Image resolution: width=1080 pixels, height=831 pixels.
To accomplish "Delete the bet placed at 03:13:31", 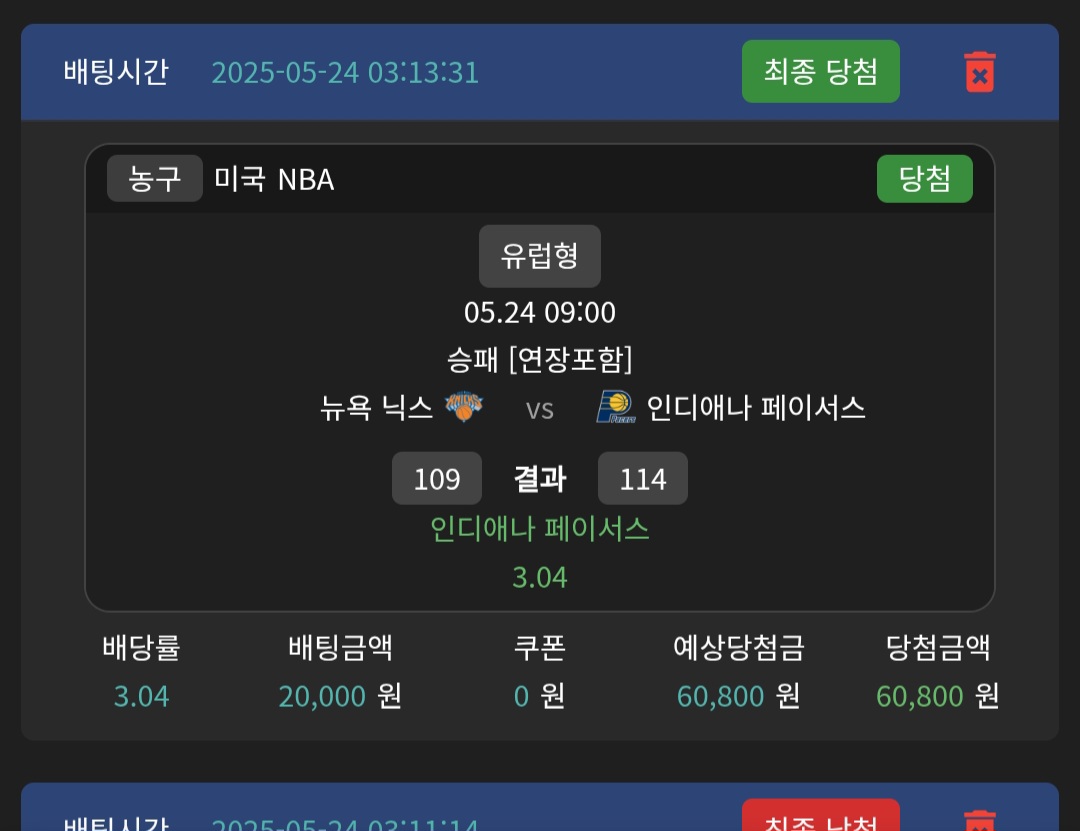I will (979, 72).
